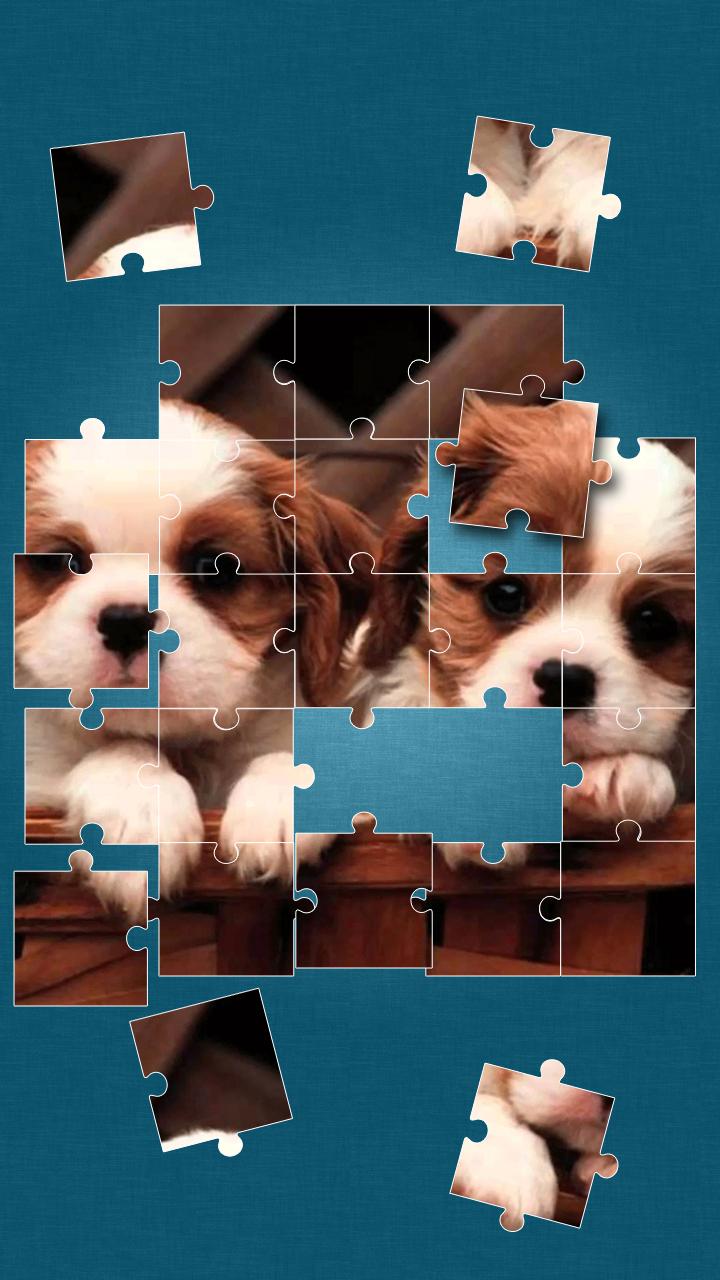Tap the loose white paw piece at bottom-right

point(531,1145)
